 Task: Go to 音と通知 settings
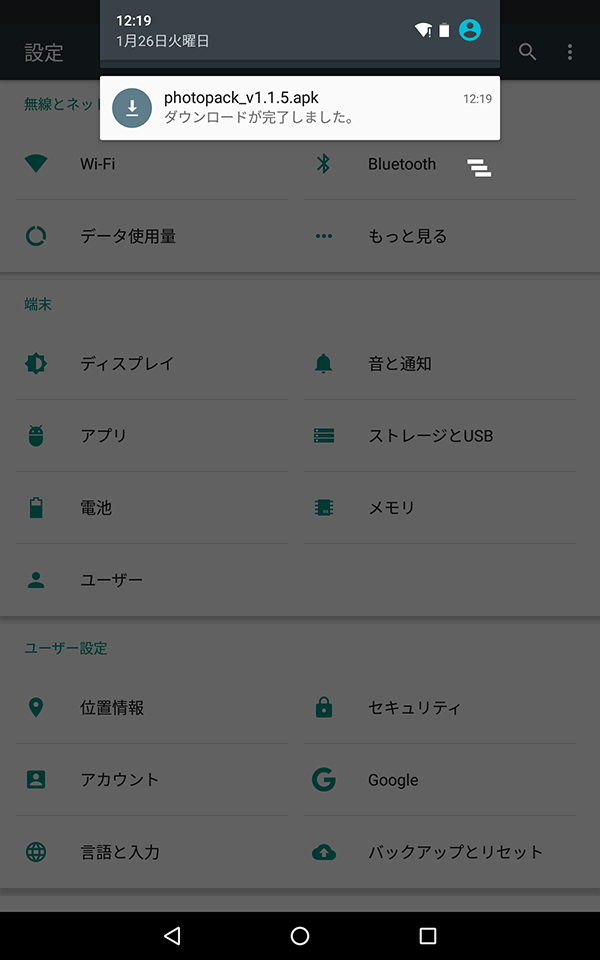pos(440,364)
